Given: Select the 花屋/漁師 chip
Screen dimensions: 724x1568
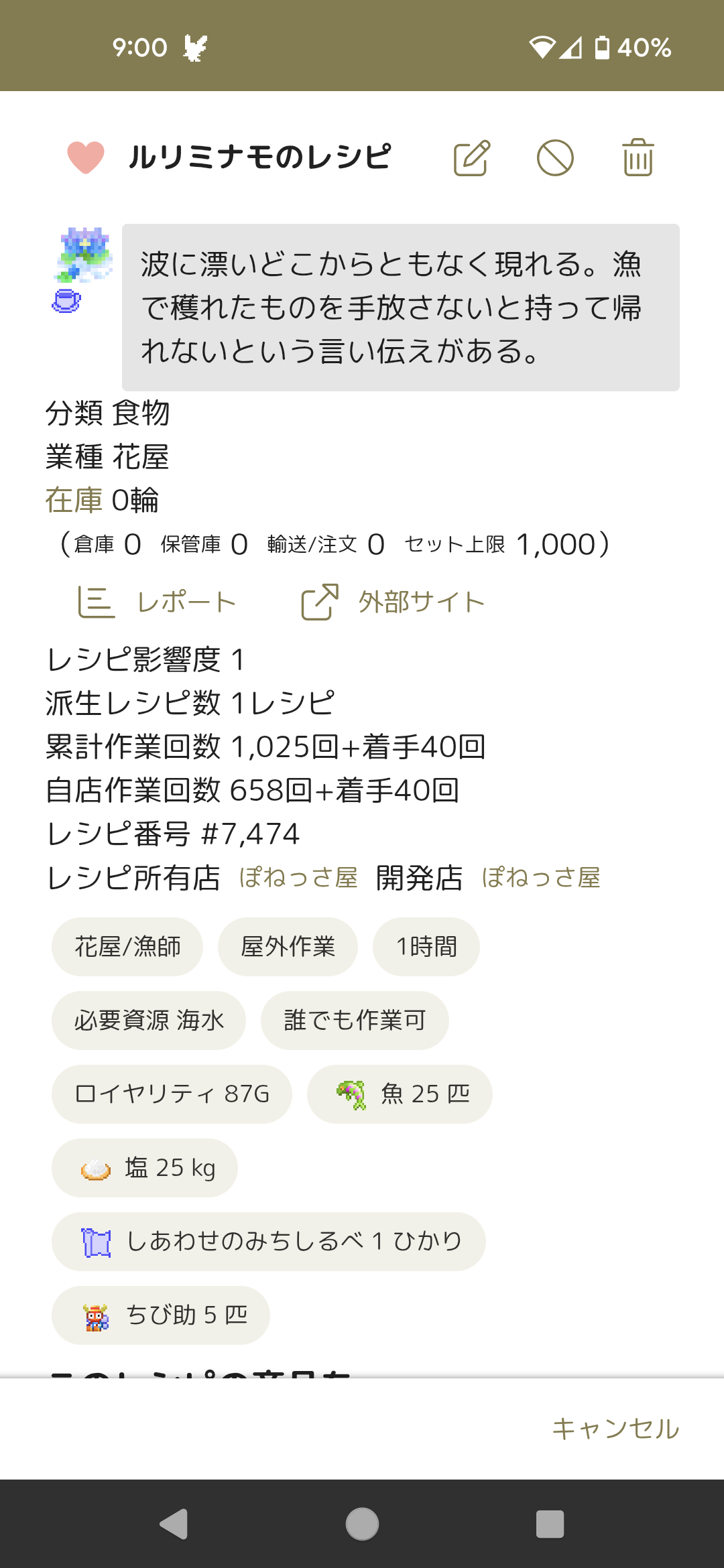Looking at the screenshot, I should click(127, 947).
